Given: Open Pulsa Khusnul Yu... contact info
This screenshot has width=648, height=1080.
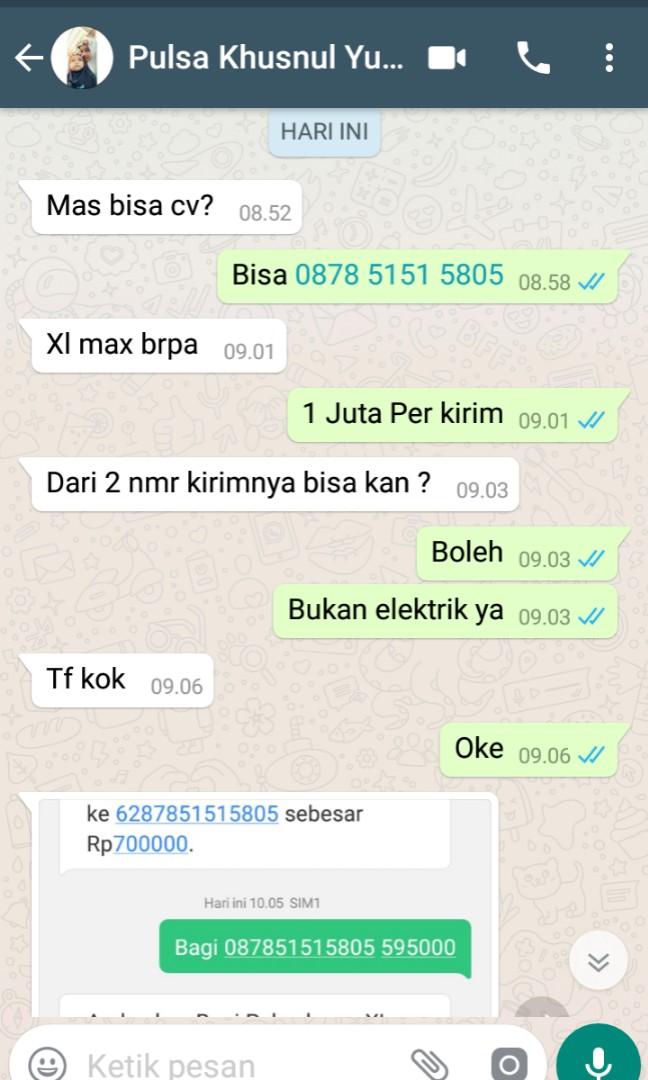Looking at the screenshot, I should click(265, 59).
